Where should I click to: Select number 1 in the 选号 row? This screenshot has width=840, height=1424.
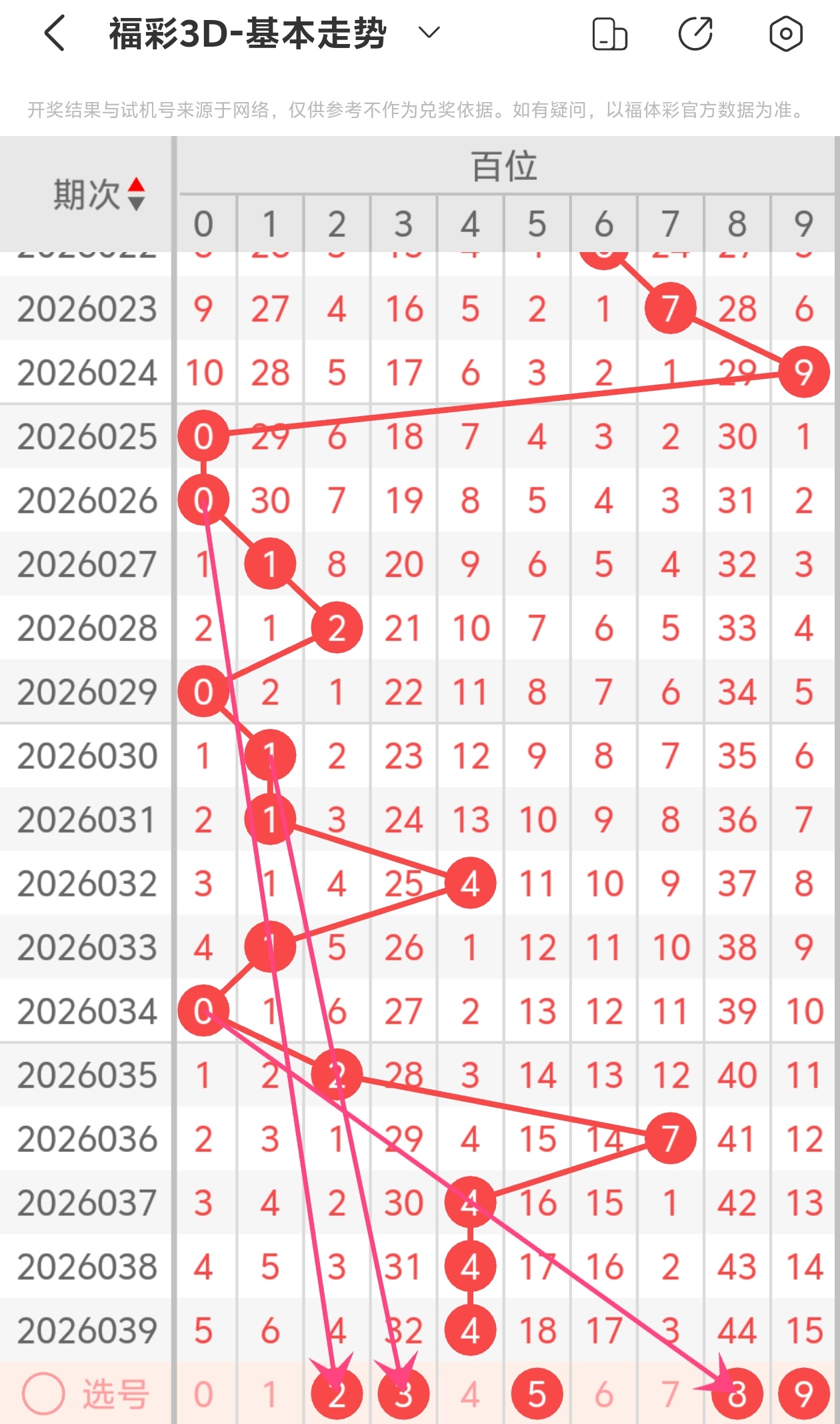tap(270, 1394)
